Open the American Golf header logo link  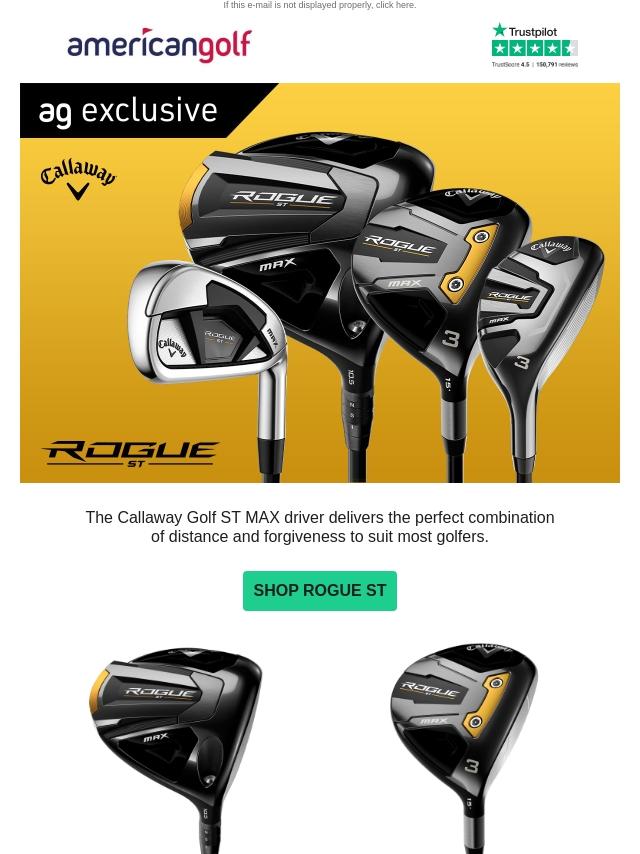click(x=159, y=45)
